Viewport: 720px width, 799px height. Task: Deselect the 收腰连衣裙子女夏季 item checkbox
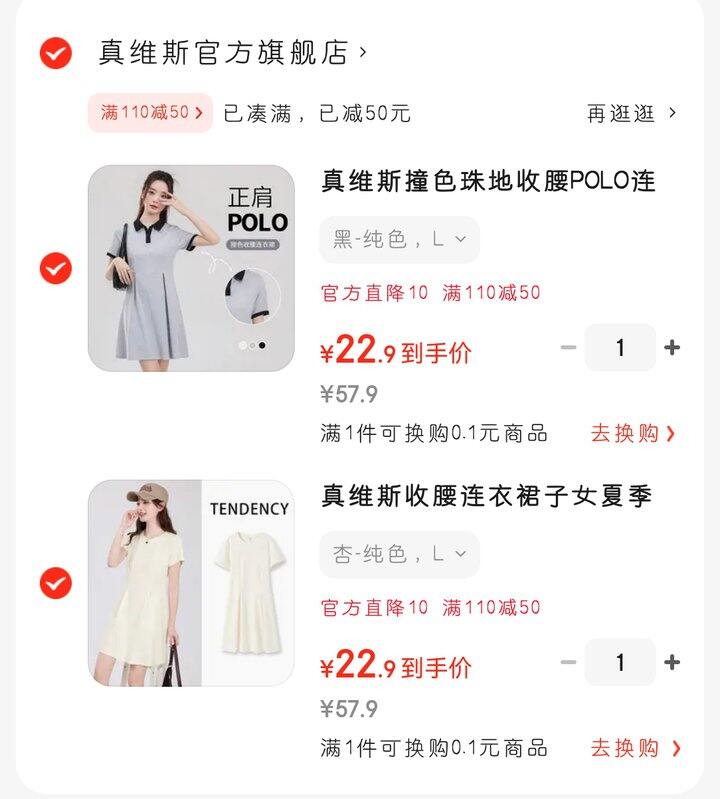click(x=56, y=583)
